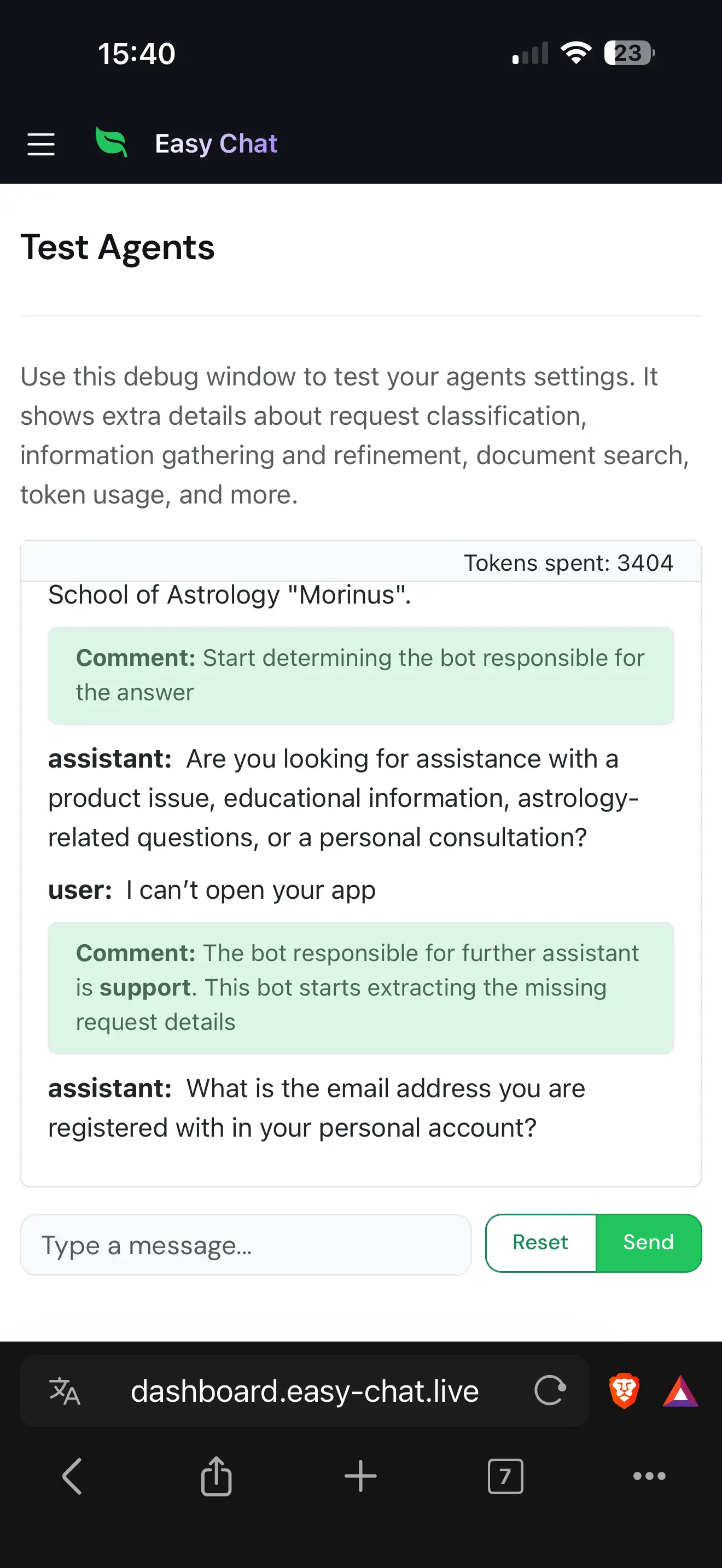The height and width of the screenshot is (1568, 722).
Task: Expand the support bot comment box
Action: click(361, 987)
